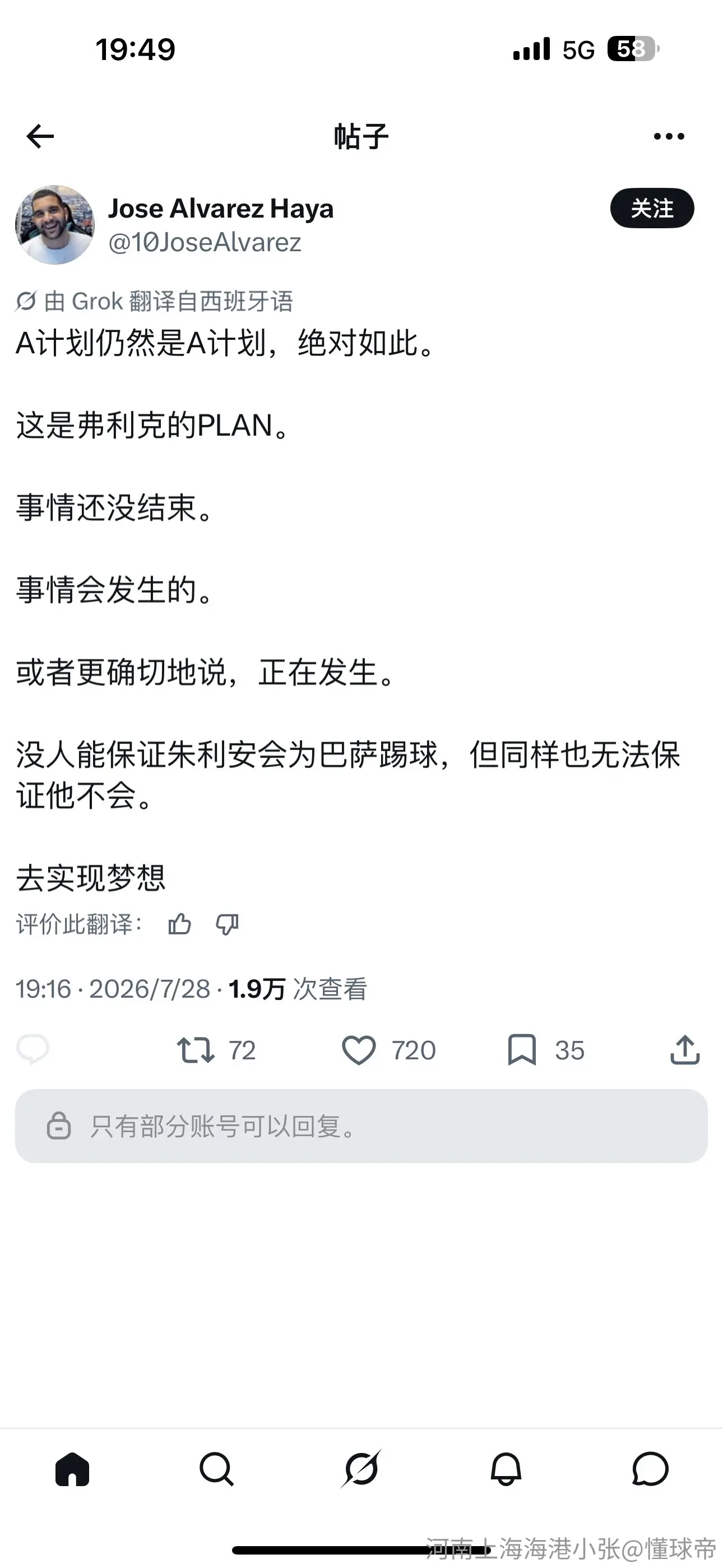Open the Grok tab
The height and width of the screenshot is (1568, 723).
coord(361,1469)
